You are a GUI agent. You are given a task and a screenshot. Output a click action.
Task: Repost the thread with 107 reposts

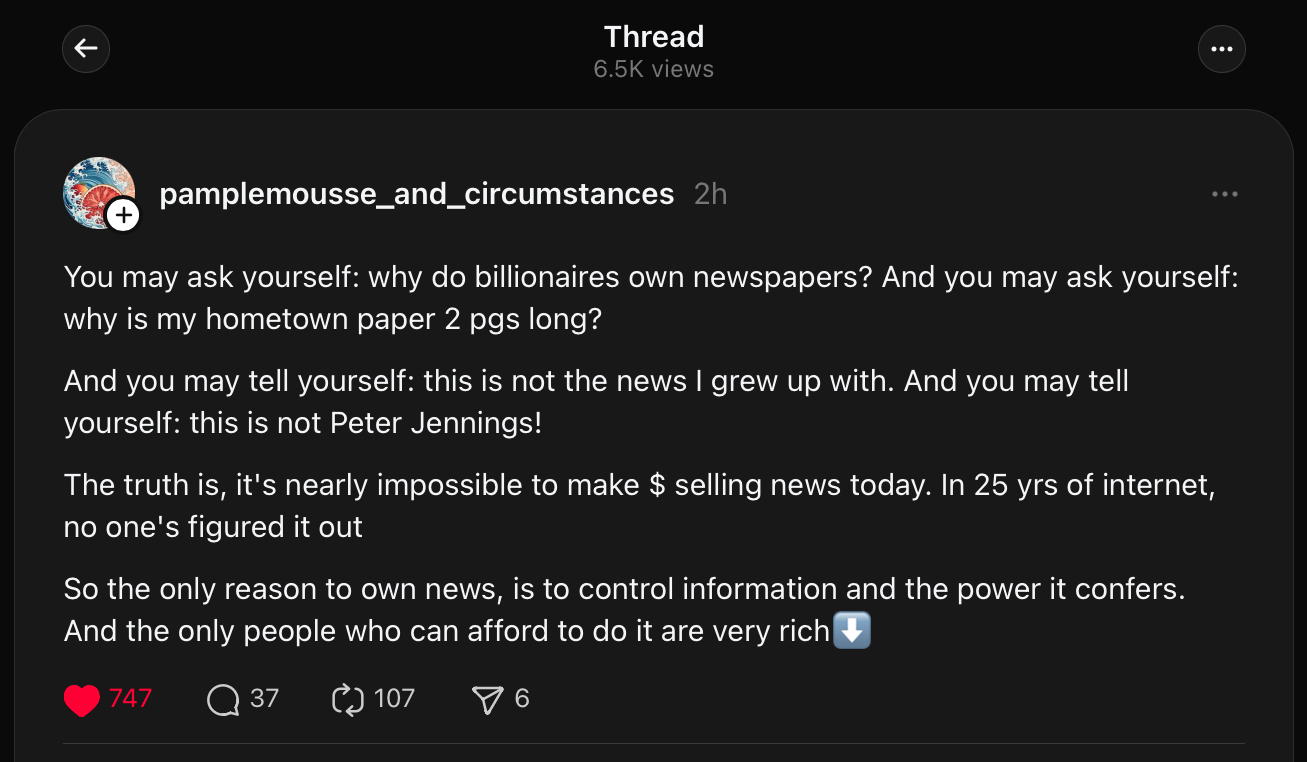pyautogui.click(x=348, y=699)
